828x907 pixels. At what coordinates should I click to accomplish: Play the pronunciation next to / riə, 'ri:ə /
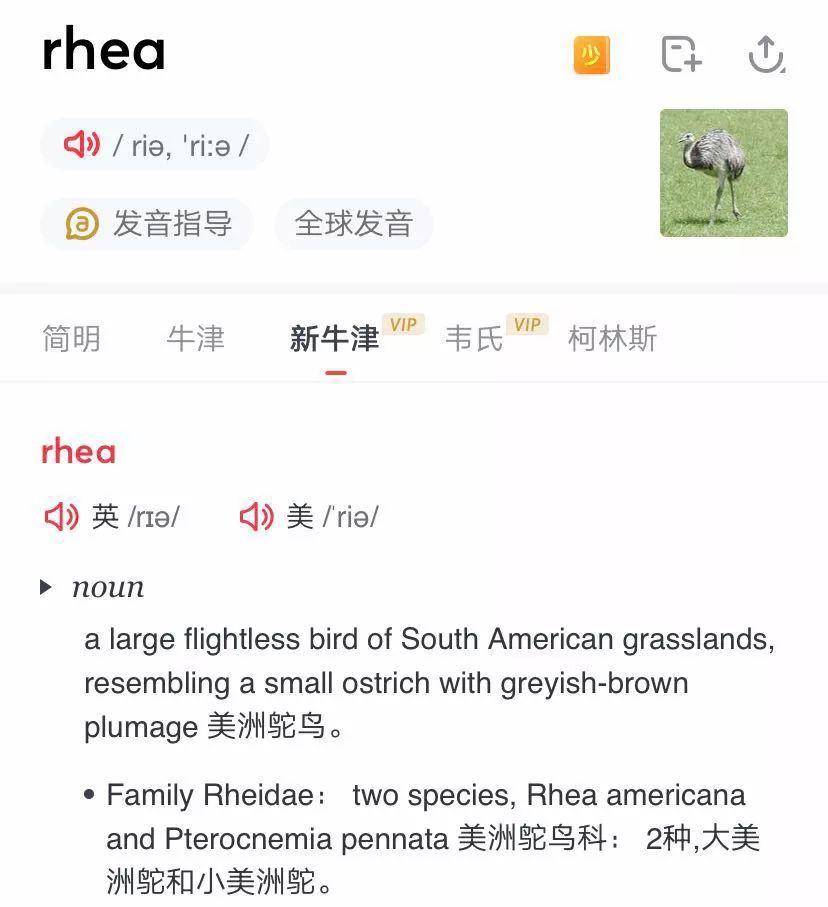point(82,146)
